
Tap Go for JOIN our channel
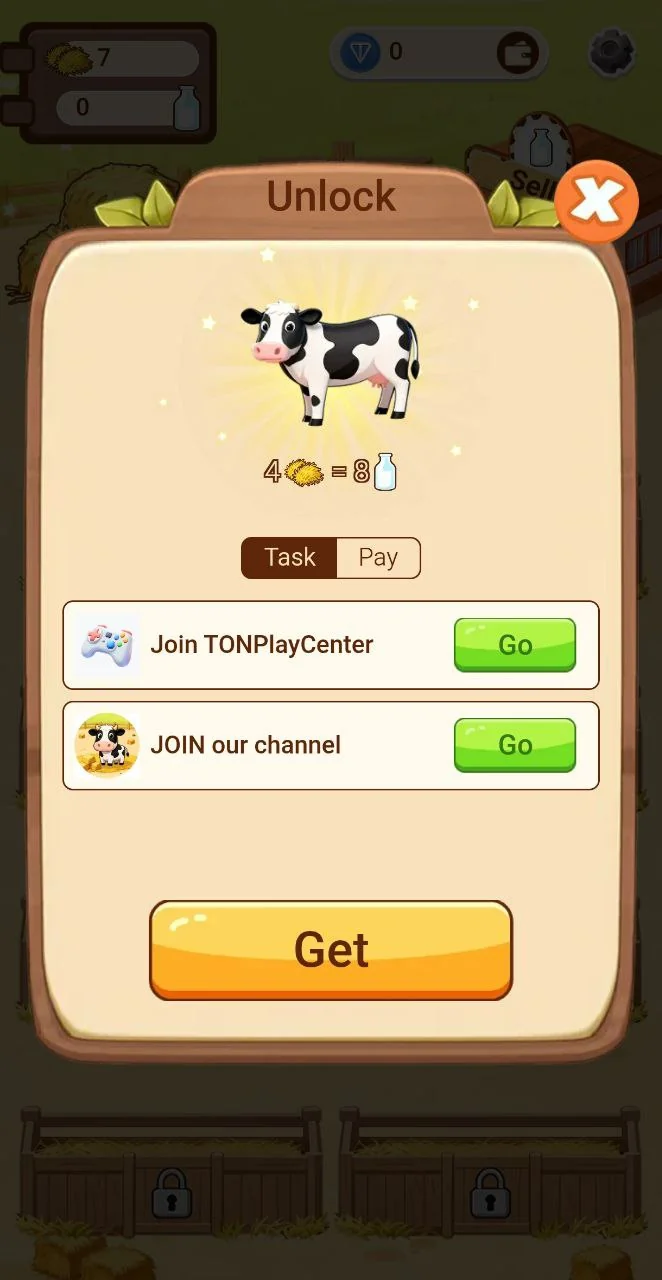tap(515, 745)
